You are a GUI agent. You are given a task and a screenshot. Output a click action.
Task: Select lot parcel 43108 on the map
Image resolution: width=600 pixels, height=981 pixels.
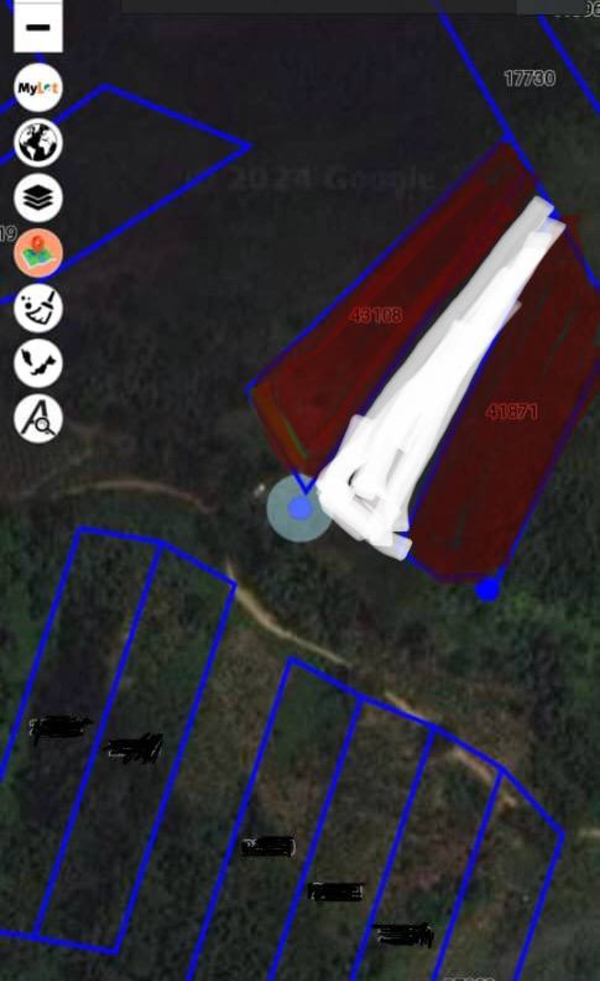coord(376,316)
